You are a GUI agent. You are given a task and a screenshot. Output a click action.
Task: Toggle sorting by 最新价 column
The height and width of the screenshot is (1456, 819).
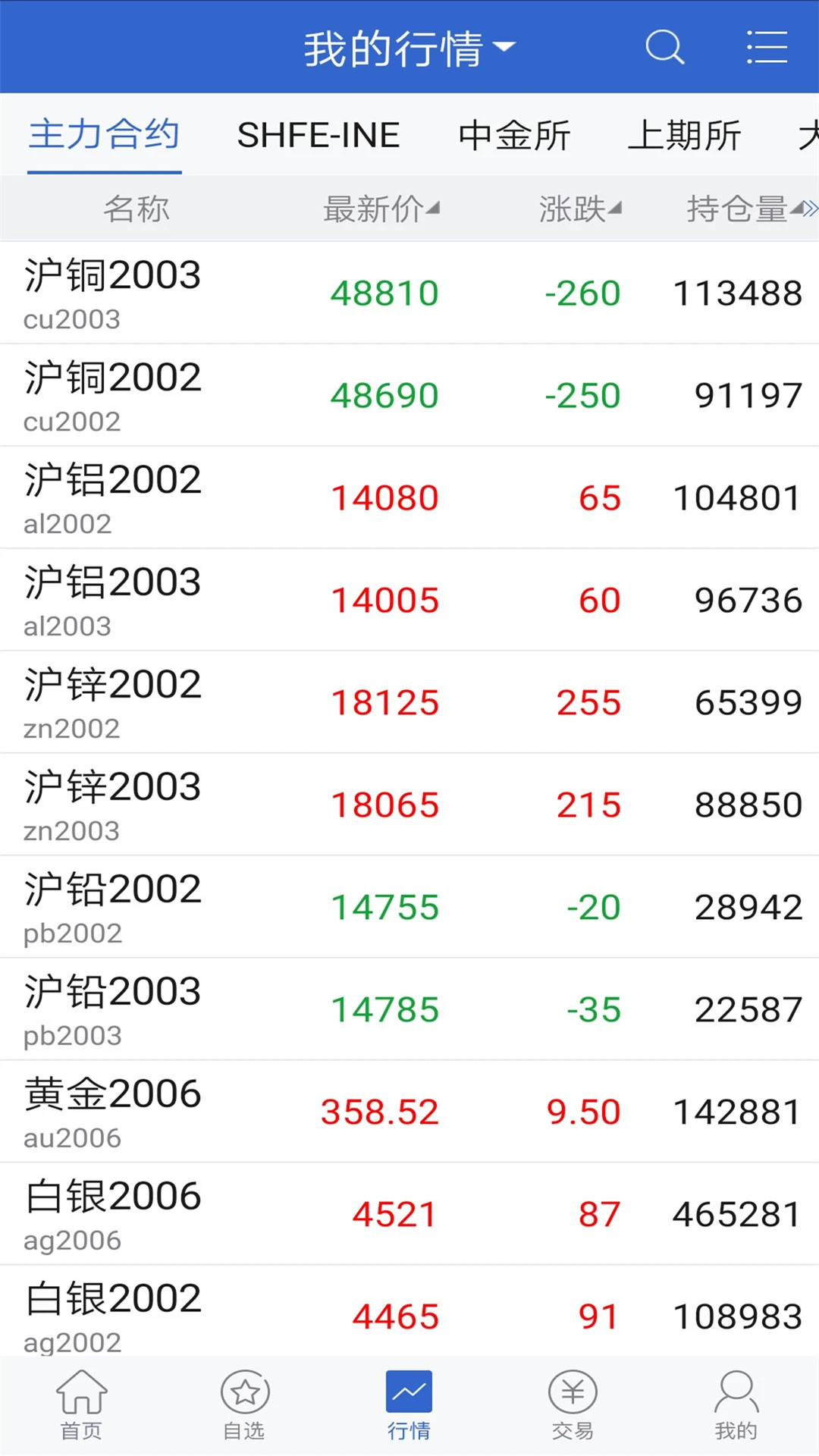point(378,209)
